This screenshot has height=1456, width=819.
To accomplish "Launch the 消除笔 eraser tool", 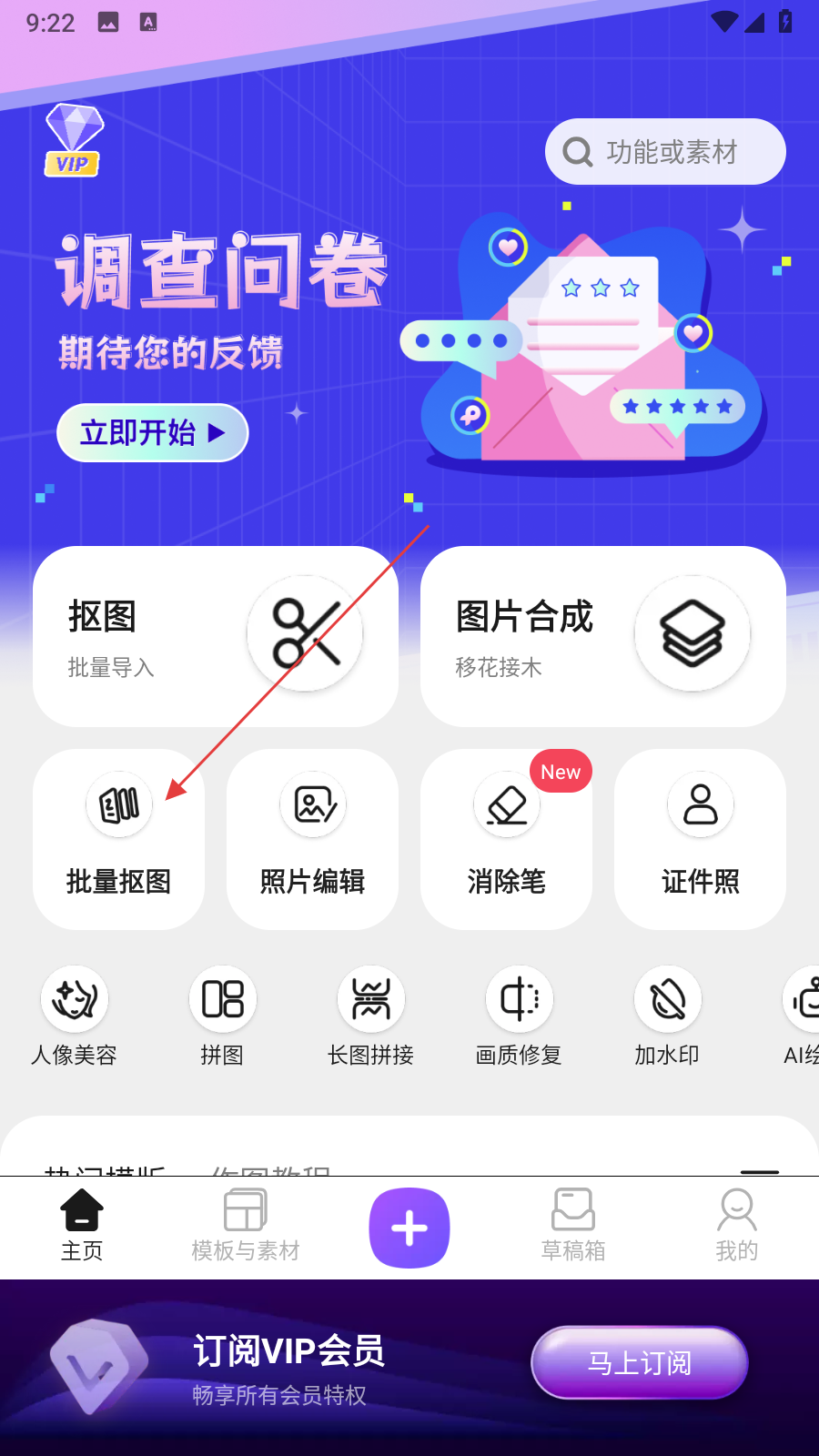I will [506, 839].
